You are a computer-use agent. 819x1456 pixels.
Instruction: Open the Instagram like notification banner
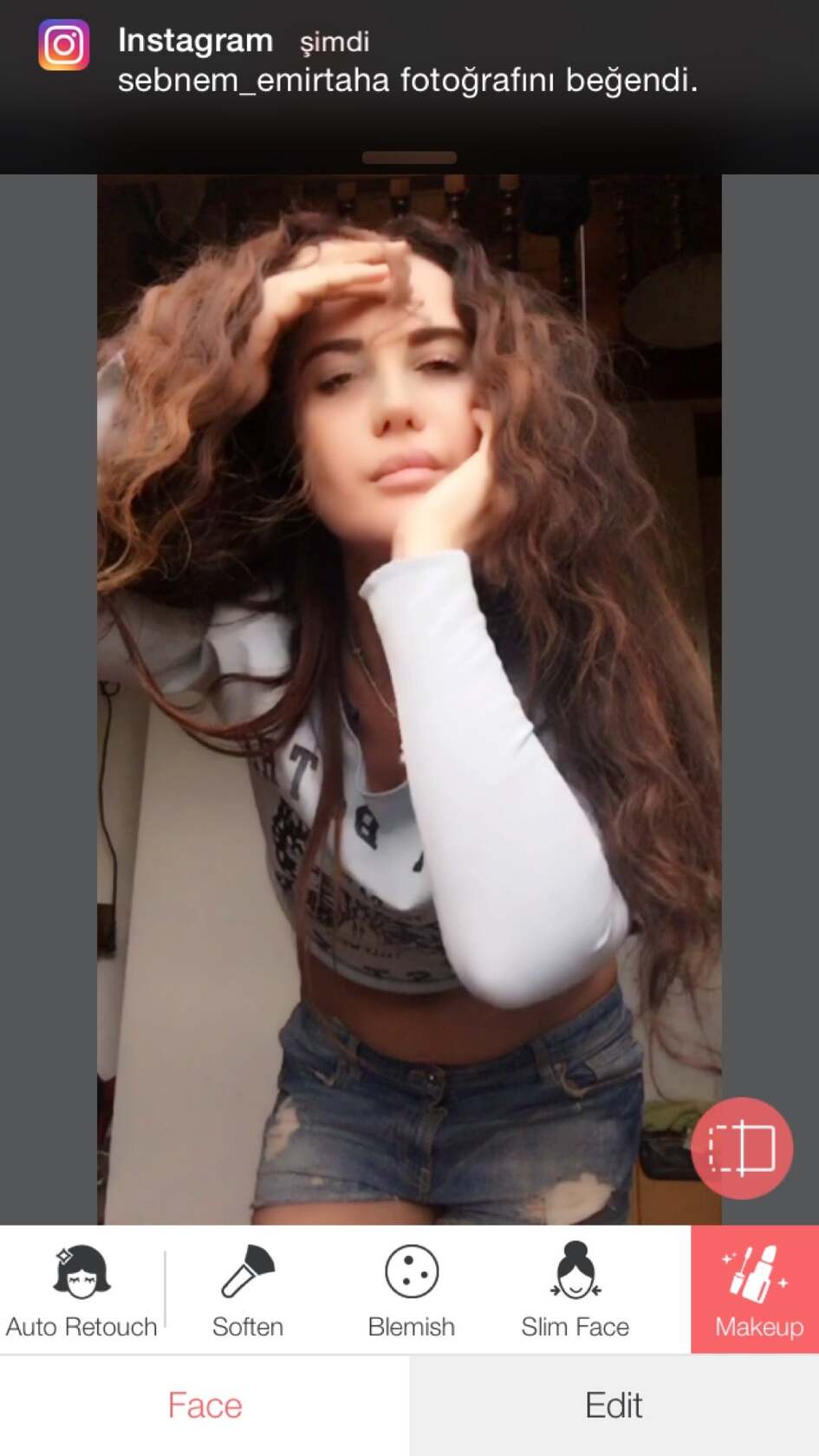(407, 62)
